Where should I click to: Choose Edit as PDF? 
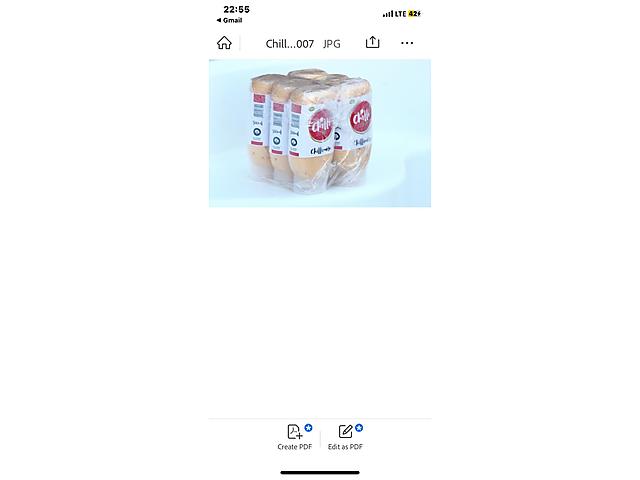pyautogui.click(x=346, y=436)
